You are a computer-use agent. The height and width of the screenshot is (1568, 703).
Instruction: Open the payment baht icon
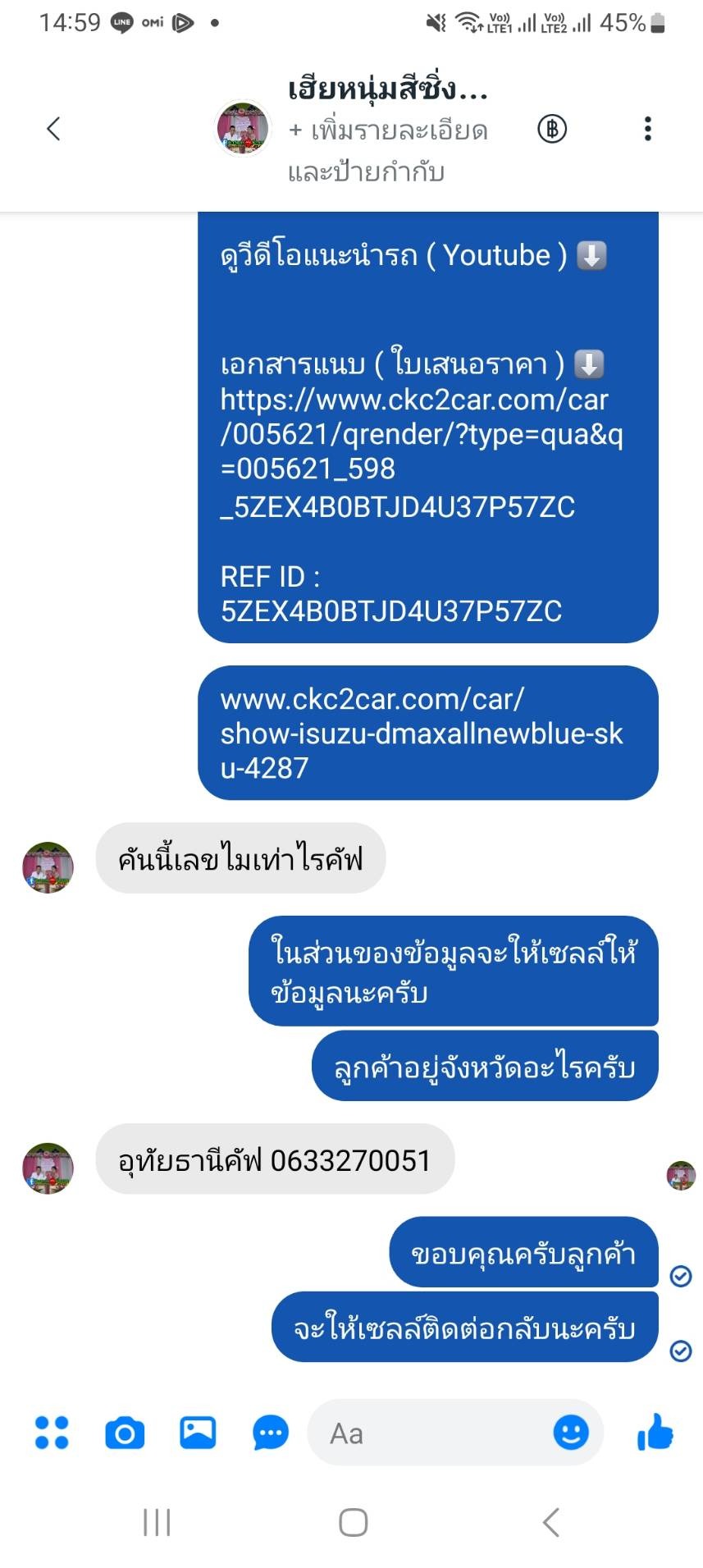(x=552, y=129)
